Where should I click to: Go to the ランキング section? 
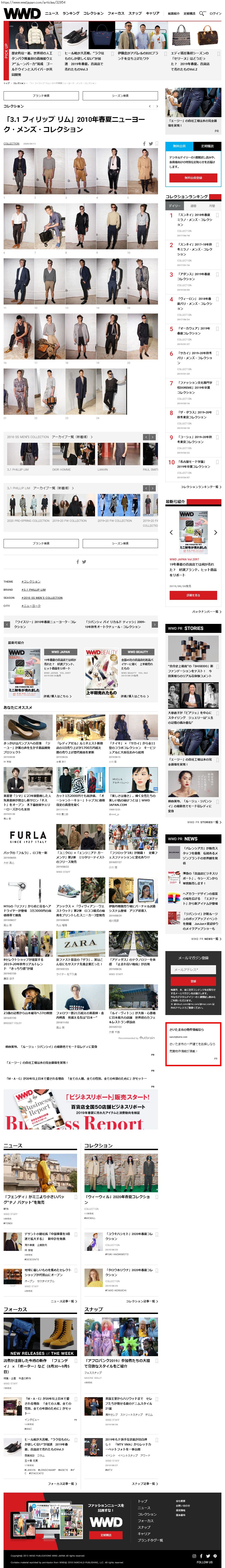(71, 13)
